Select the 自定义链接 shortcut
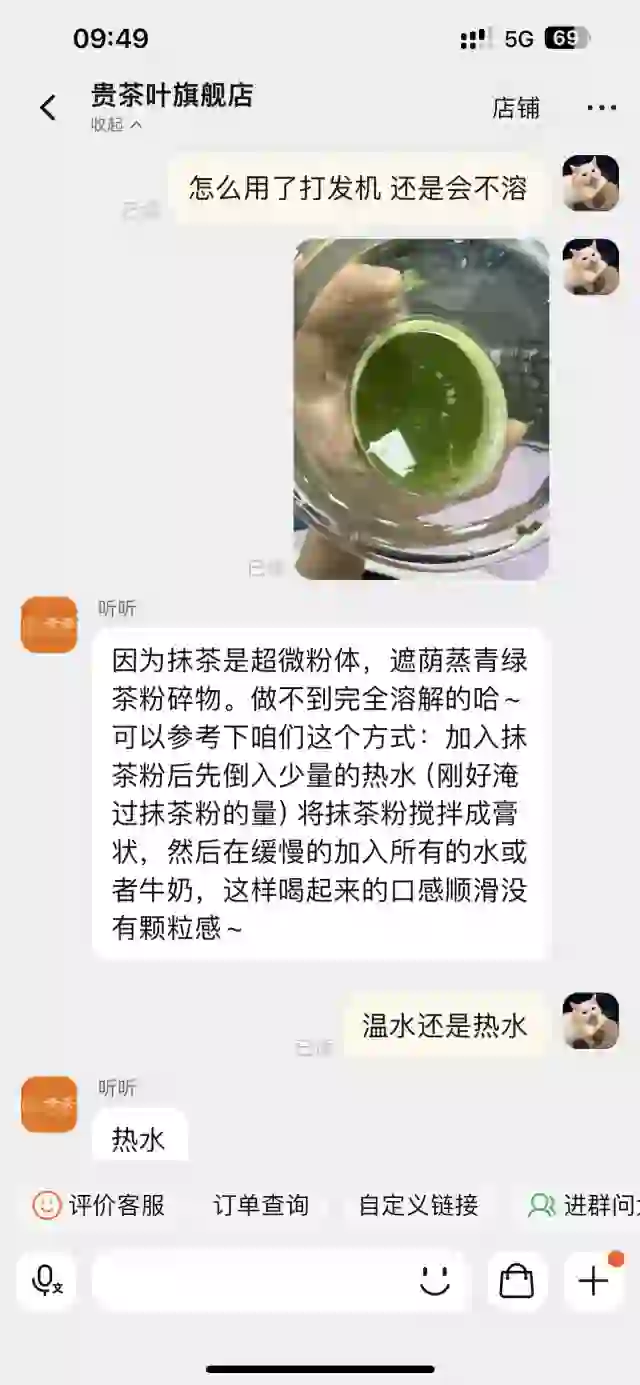The width and height of the screenshot is (640, 1385). tap(418, 1205)
